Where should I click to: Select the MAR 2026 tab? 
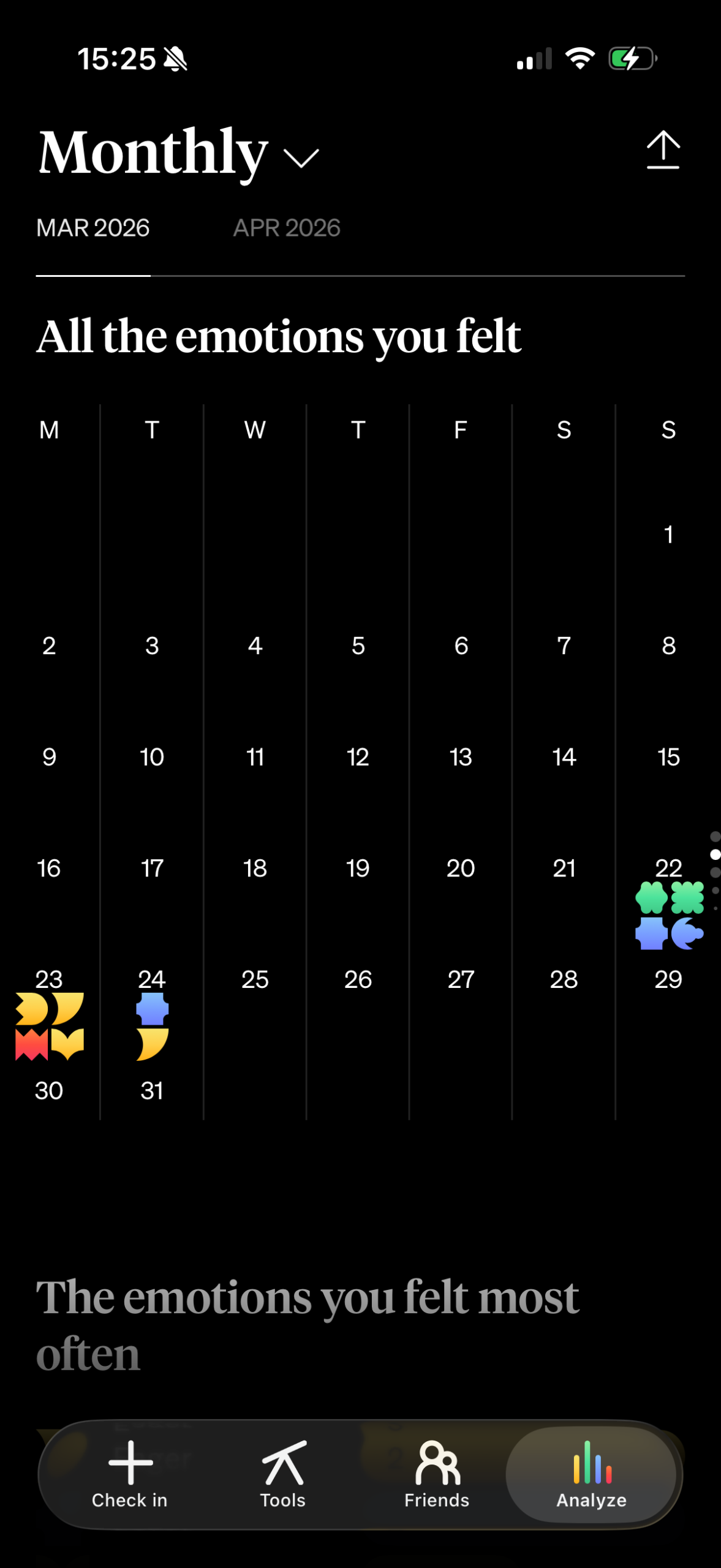tap(93, 228)
